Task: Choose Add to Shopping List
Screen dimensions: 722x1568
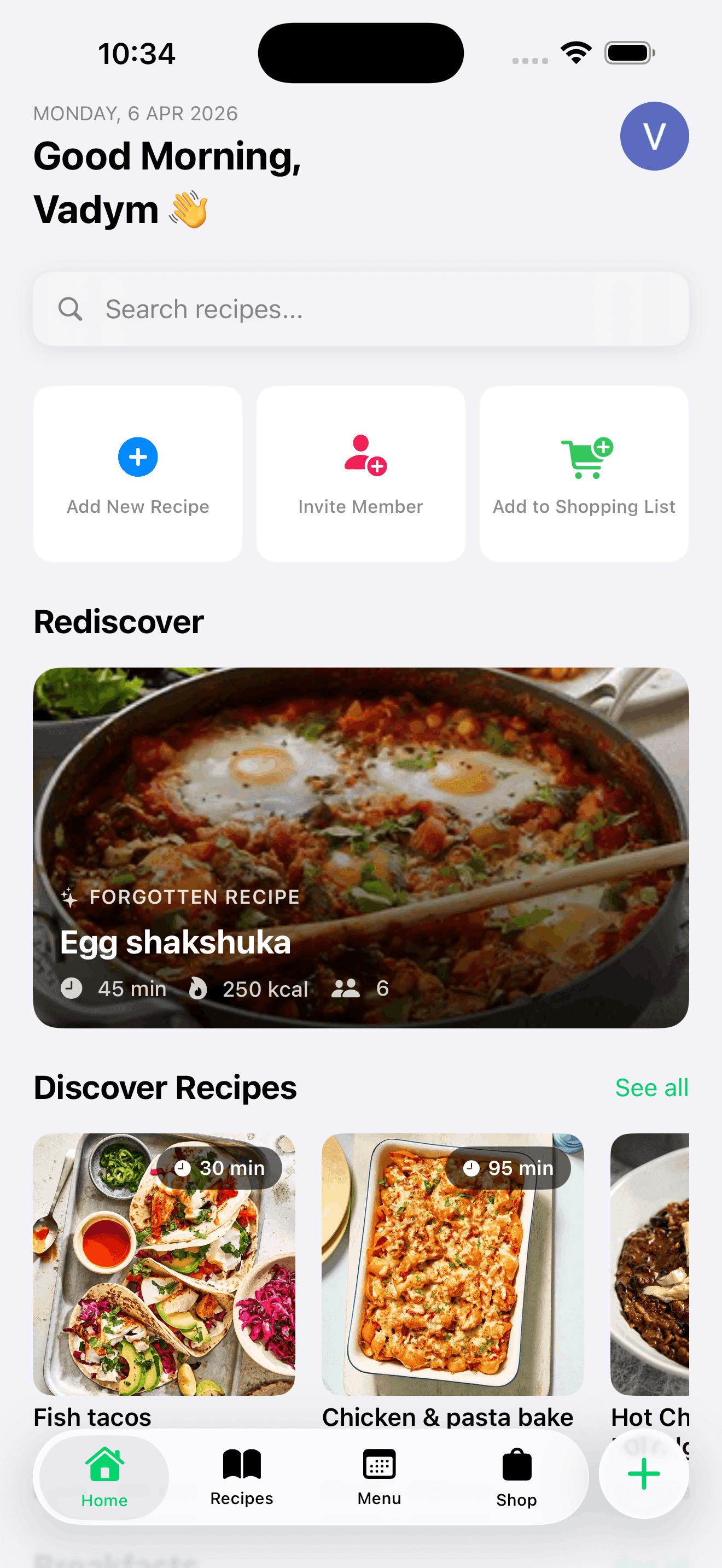Action: 583,473
